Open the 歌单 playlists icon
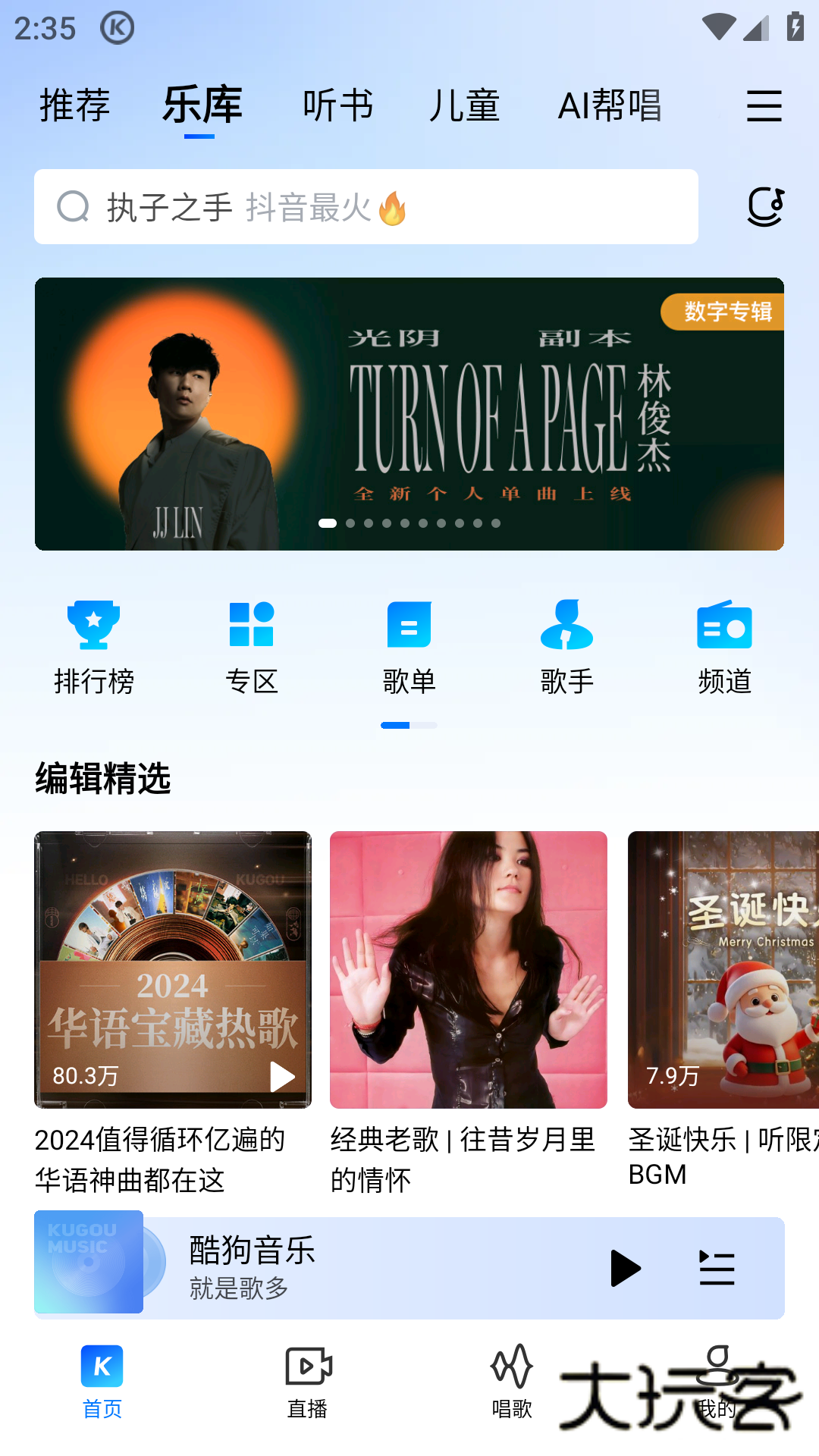819x1456 pixels. tap(409, 645)
